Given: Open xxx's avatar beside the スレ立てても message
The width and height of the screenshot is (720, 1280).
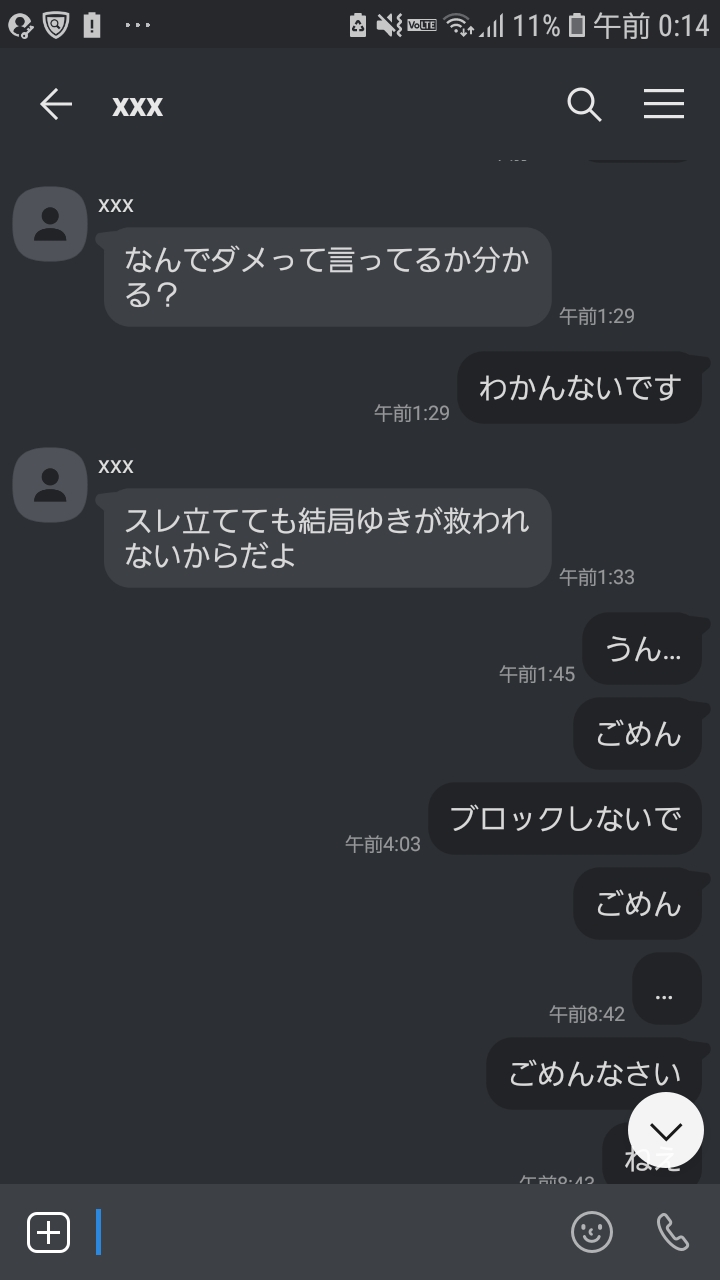Looking at the screenshot, I should 49,485.
